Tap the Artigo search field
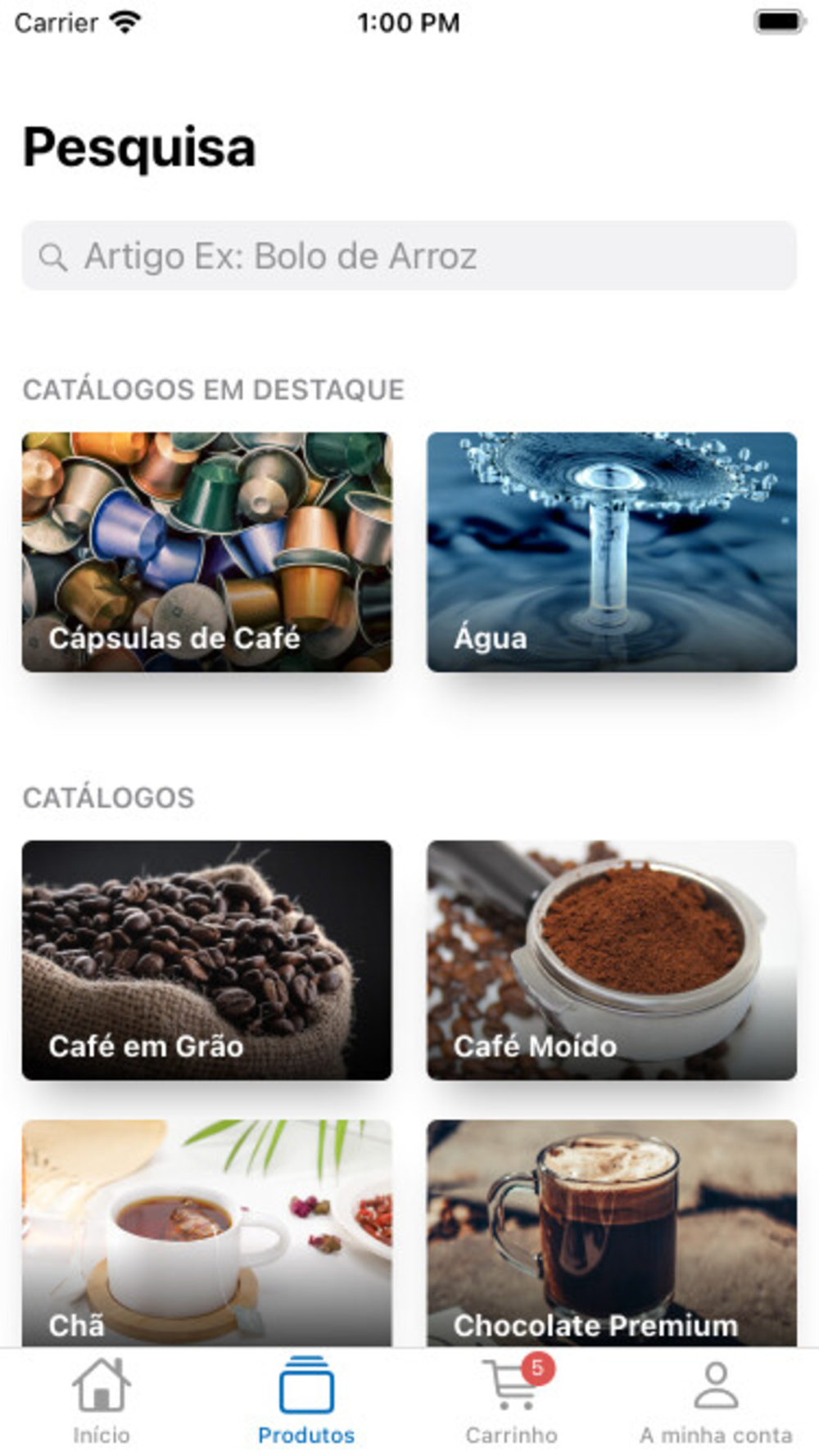 [409, 255]
